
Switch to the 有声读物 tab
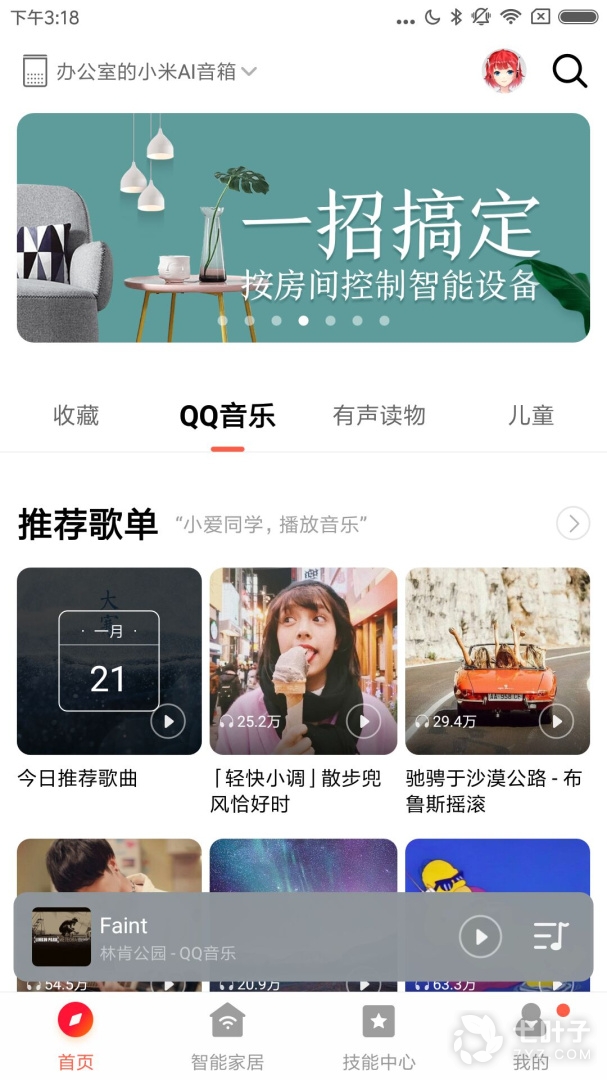[x=379, y=416]
